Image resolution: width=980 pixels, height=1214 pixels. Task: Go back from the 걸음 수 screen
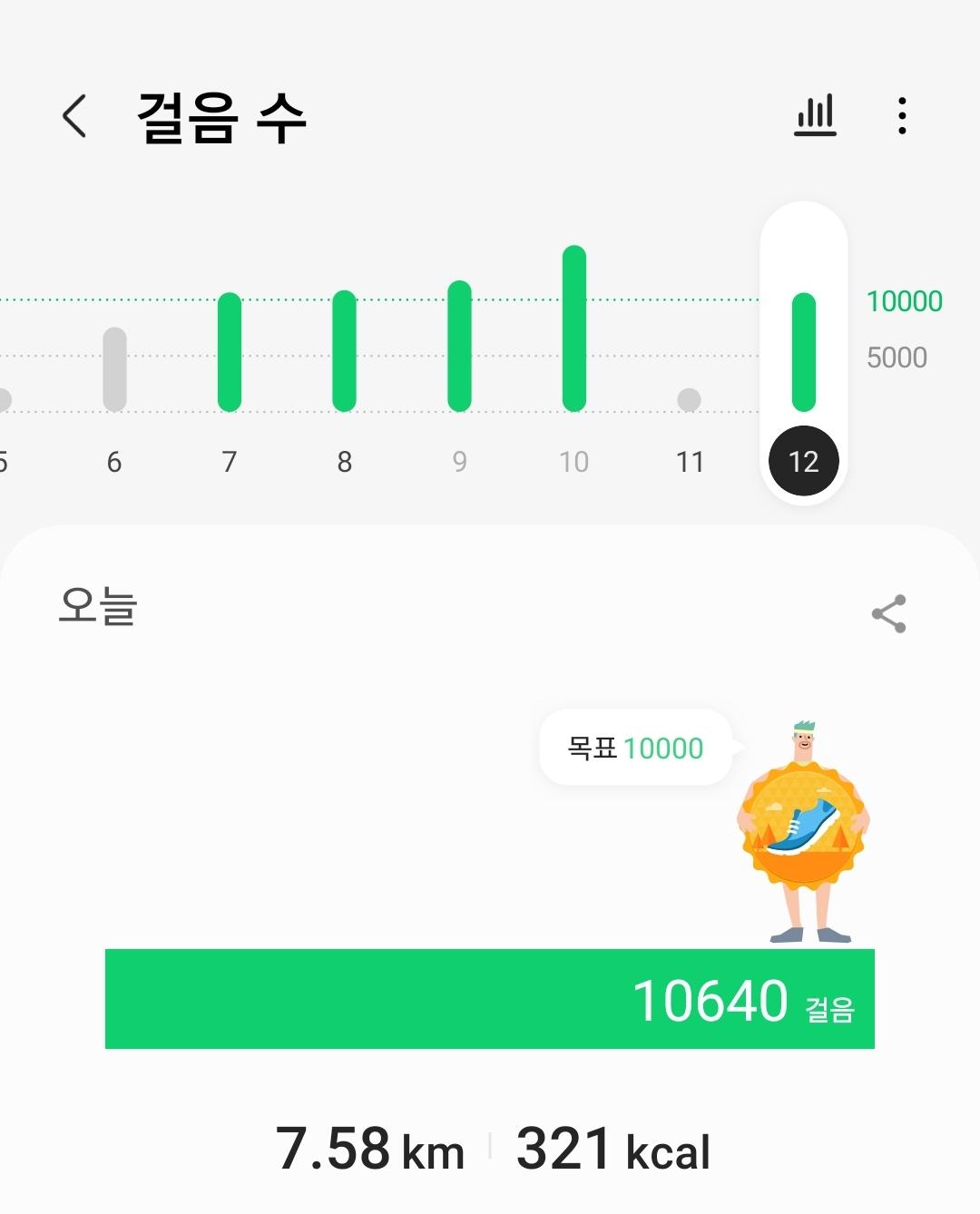click(x=74, y=116)
